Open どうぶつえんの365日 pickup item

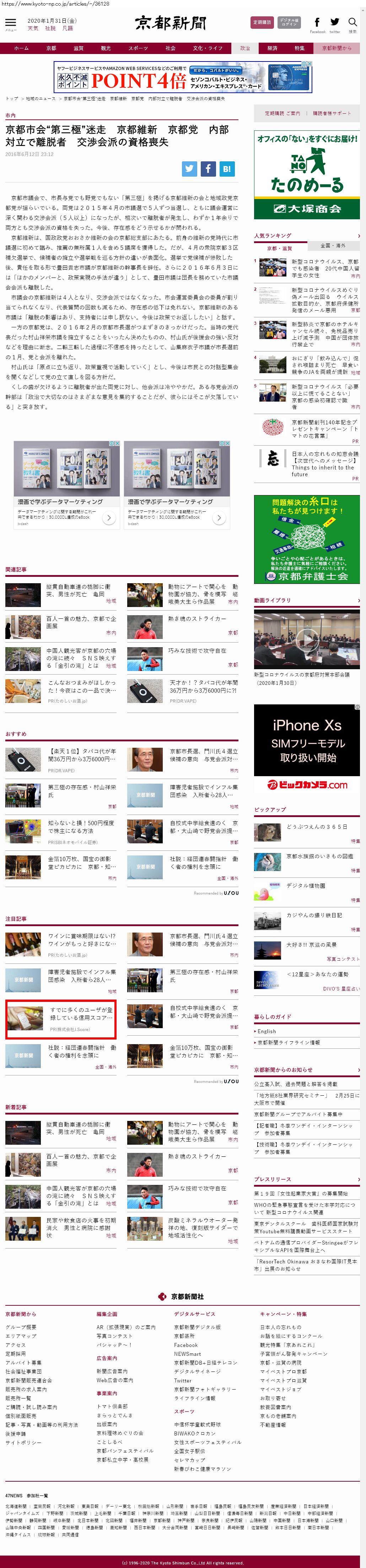point(317,827)
